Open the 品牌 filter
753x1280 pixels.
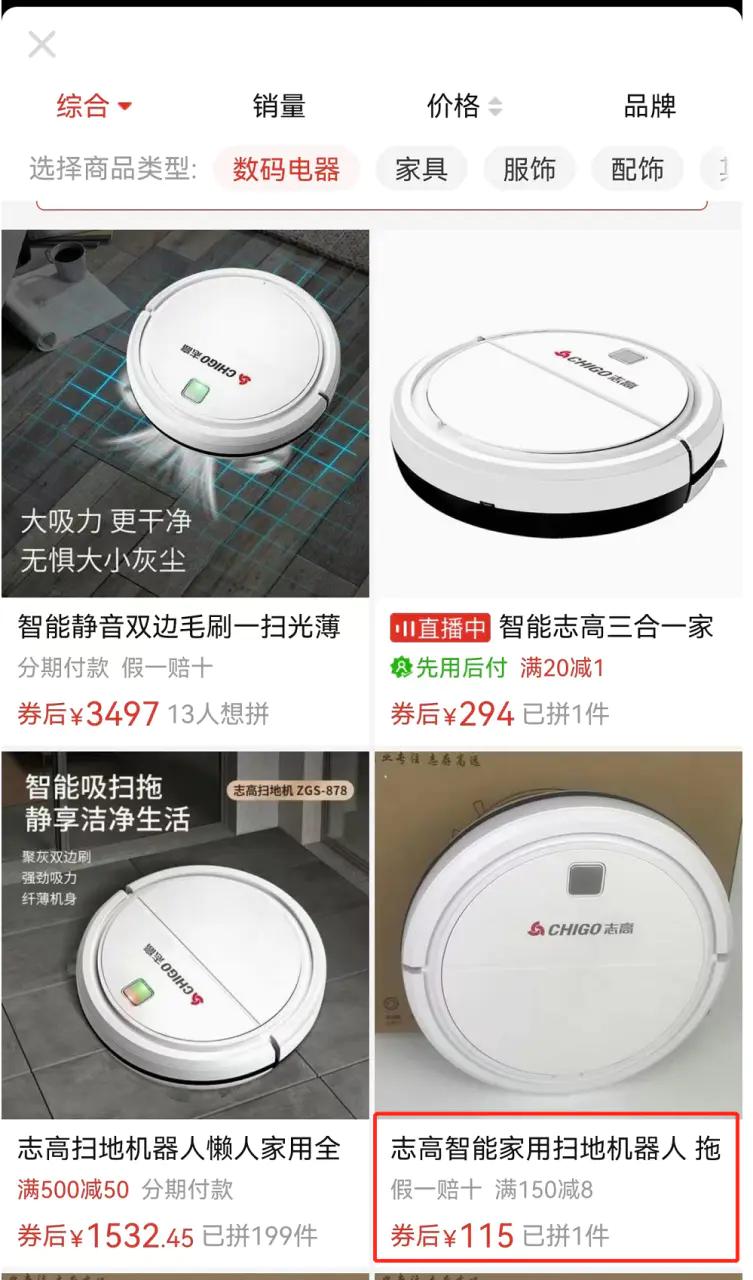click(650, 106)
